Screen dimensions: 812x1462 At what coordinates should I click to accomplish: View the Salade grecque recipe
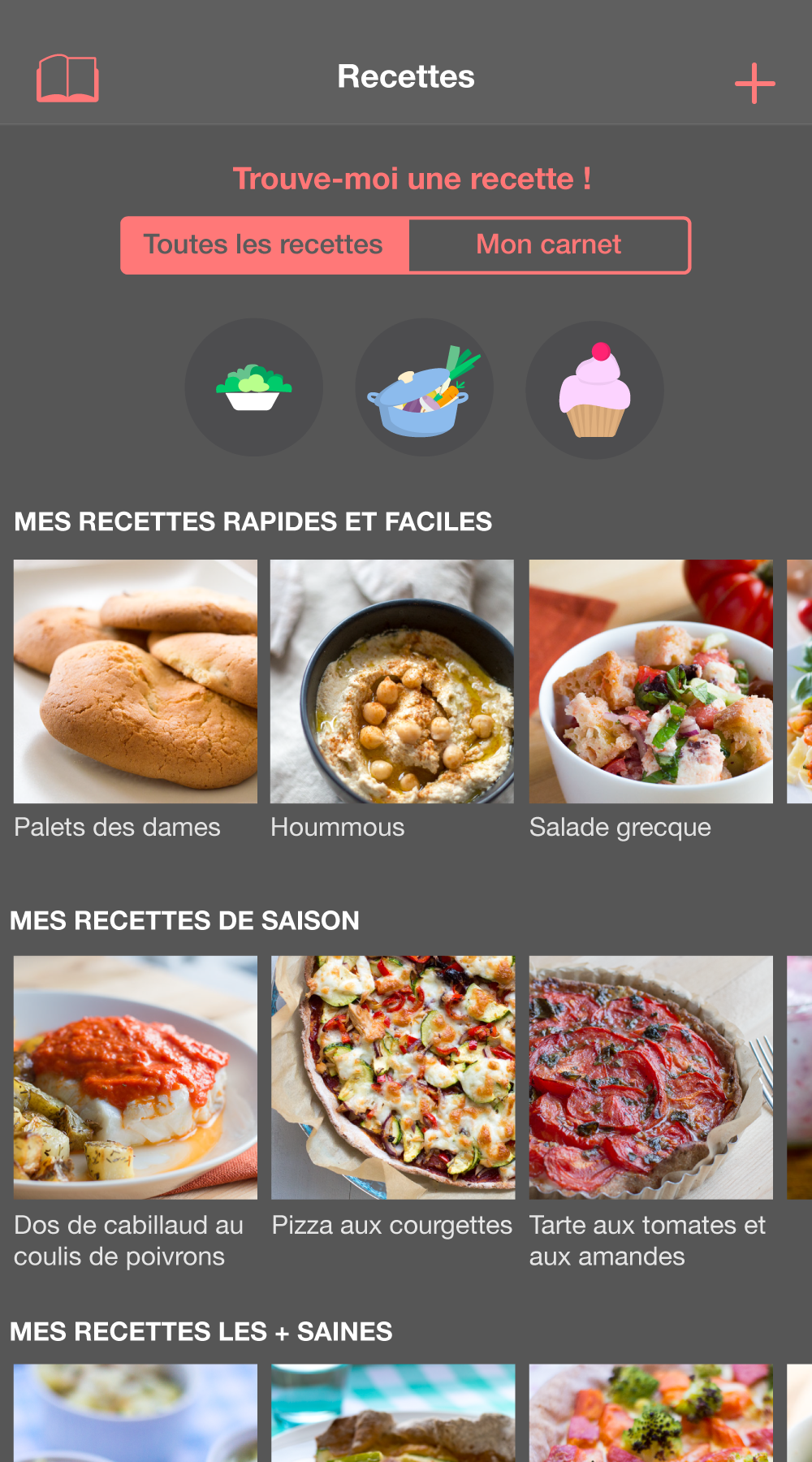tap(650, 681)
